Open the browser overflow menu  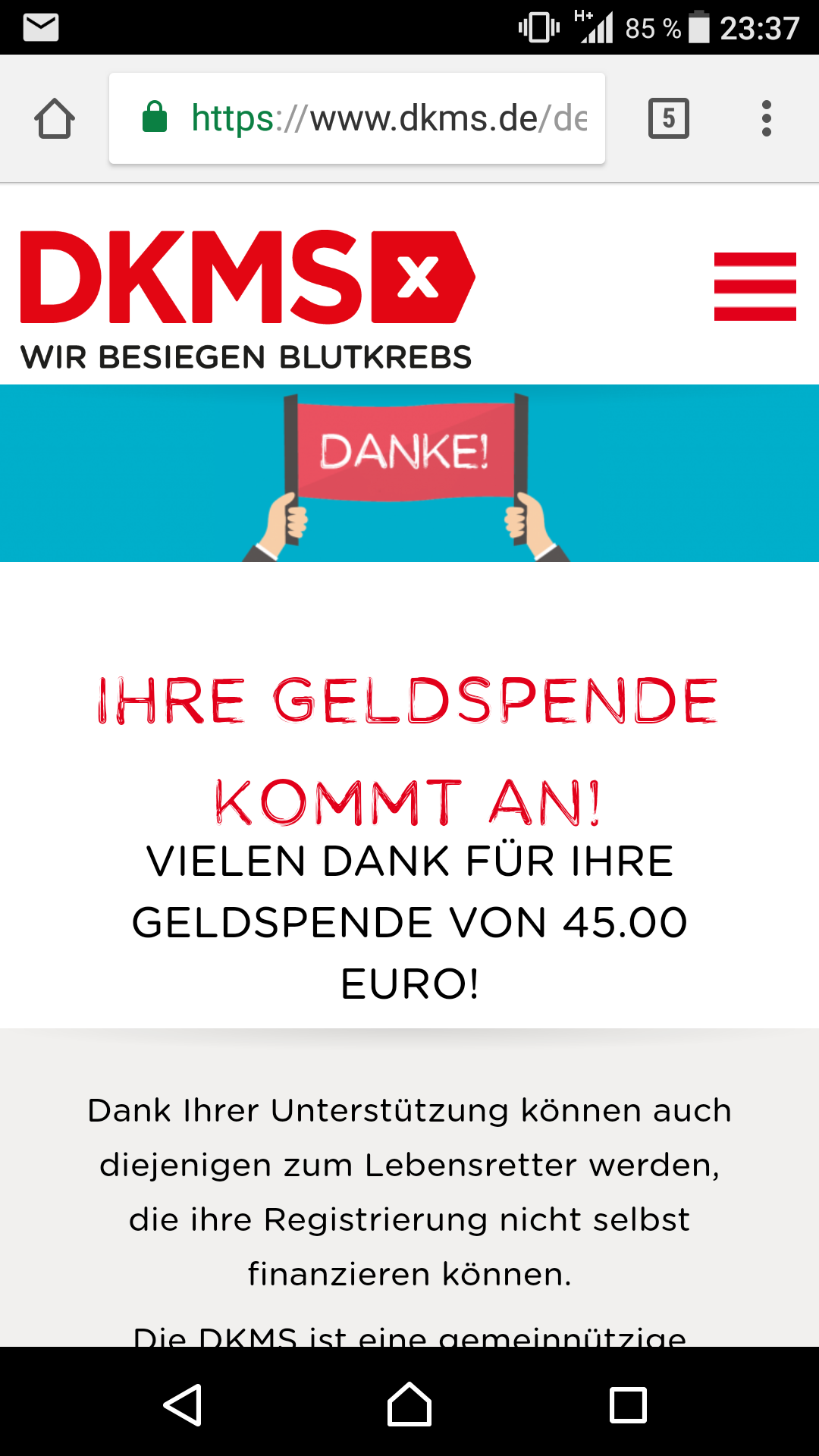tap(767, 118)
